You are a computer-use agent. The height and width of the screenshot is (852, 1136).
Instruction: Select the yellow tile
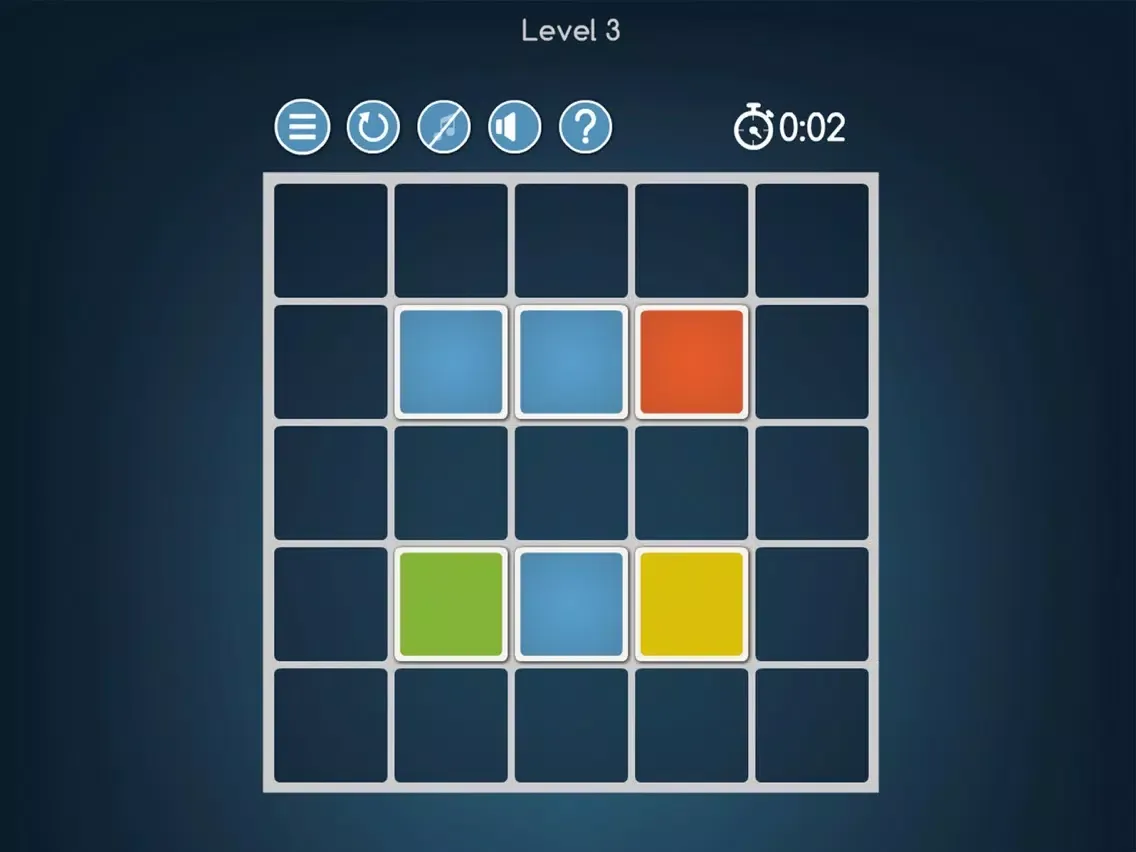pyautogui.click(x=692, y=603)
